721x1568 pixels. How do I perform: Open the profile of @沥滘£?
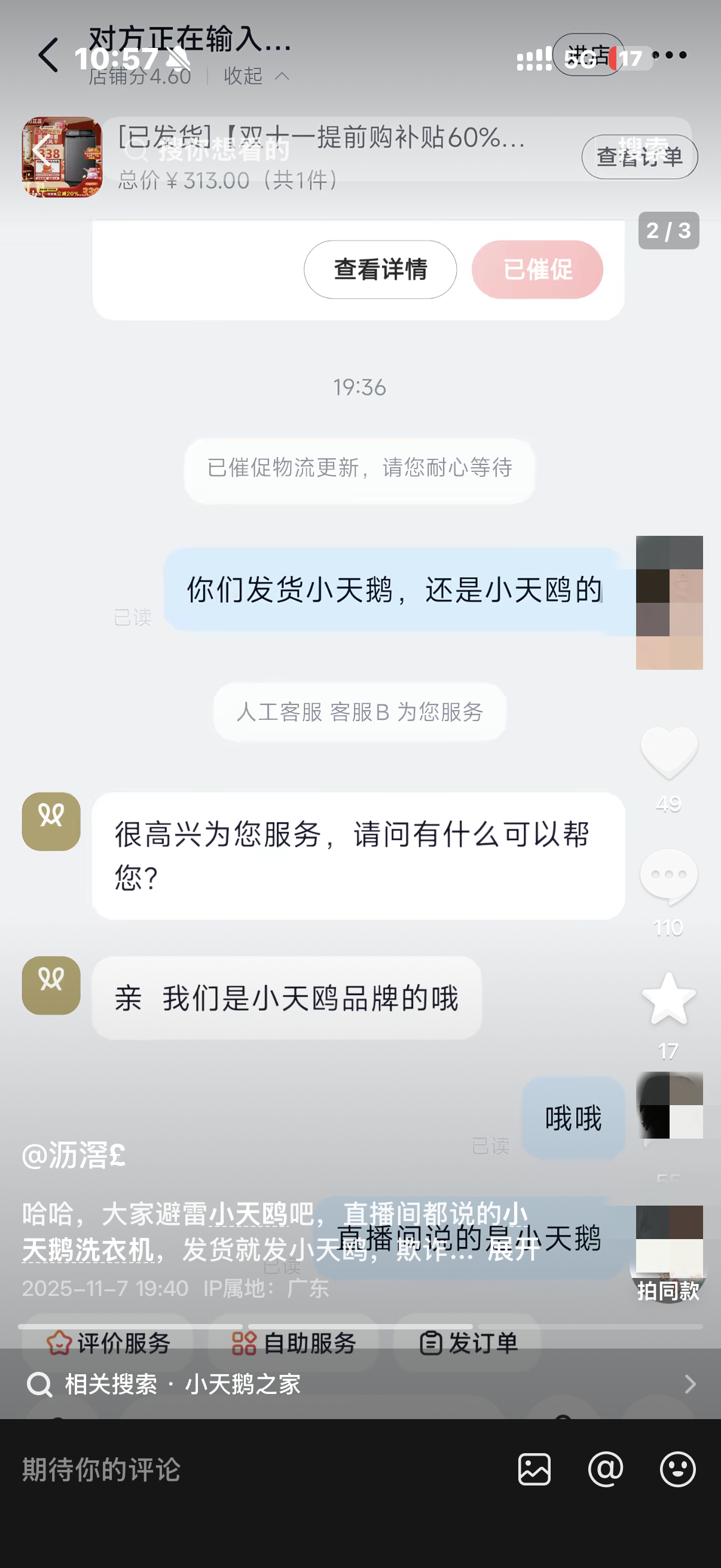[74, 1155]
